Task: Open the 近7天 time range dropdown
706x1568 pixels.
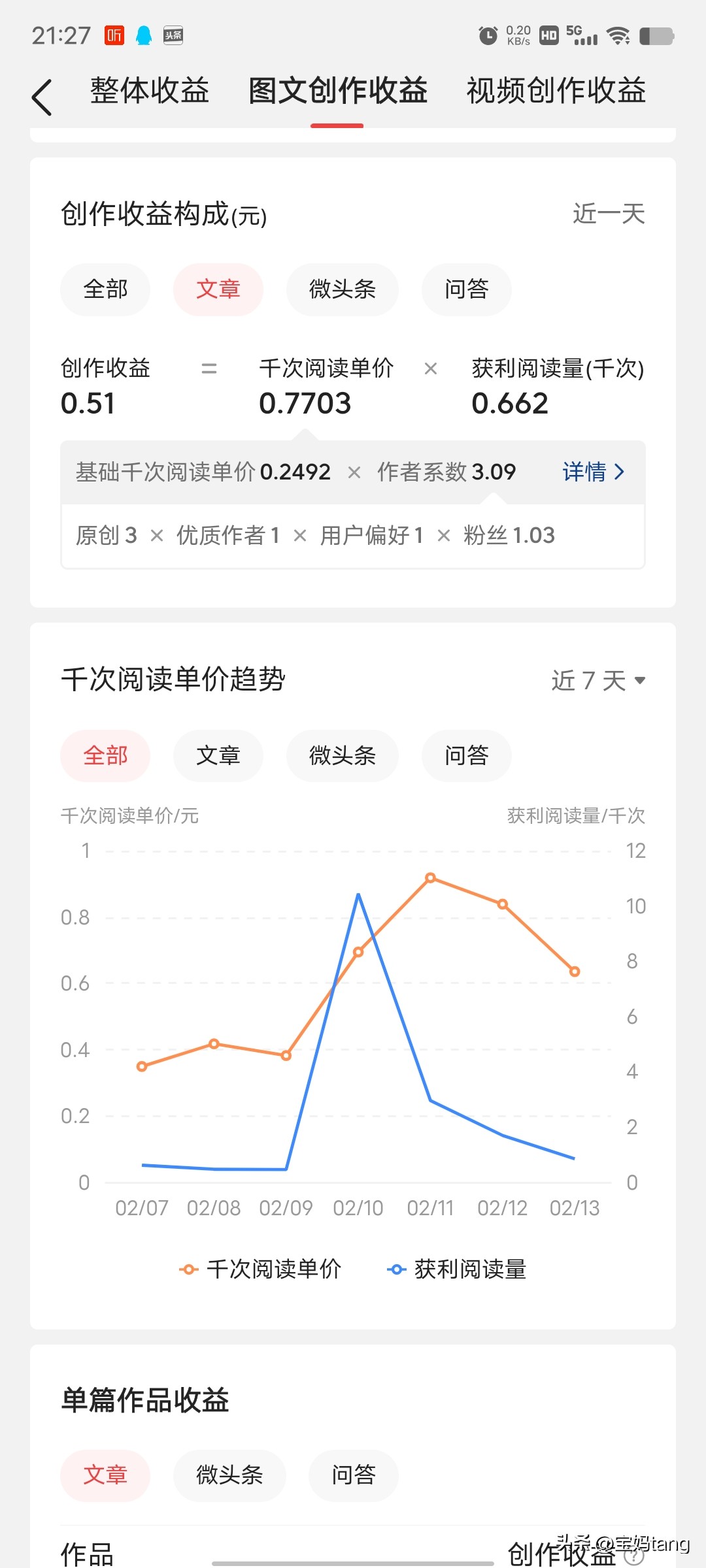Action: [597, 681]
